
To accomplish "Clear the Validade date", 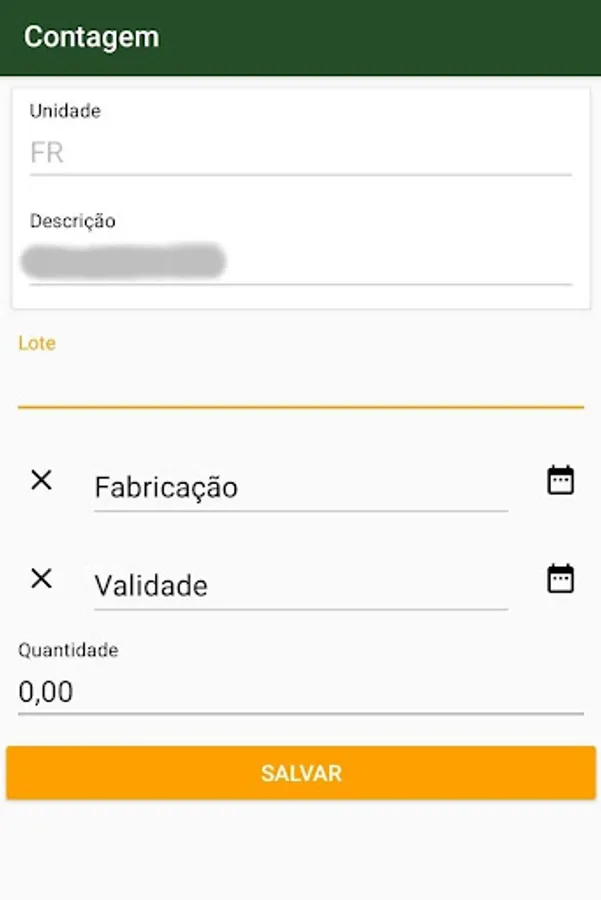I will pos(41,578).
